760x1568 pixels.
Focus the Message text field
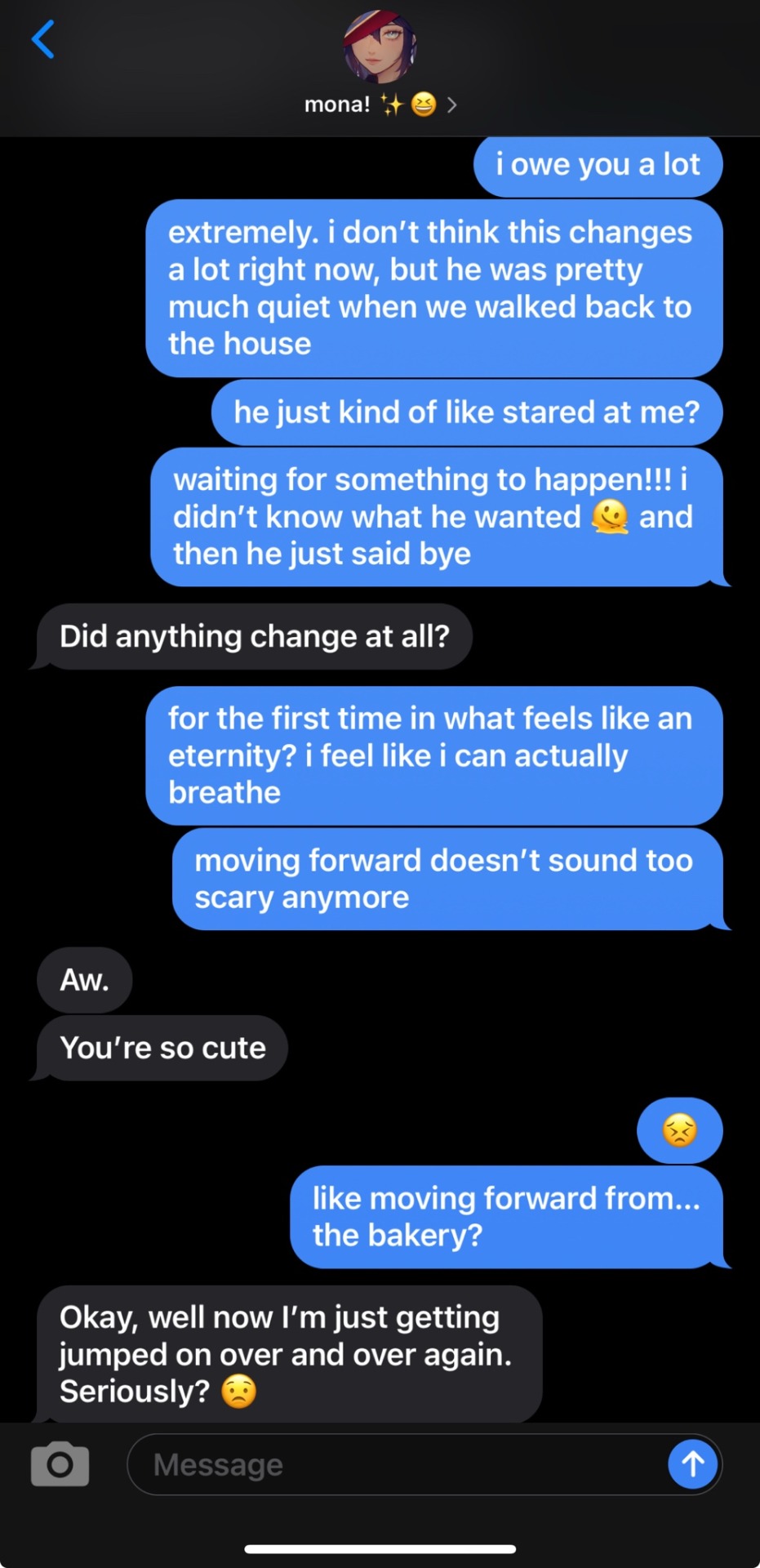392,1464
